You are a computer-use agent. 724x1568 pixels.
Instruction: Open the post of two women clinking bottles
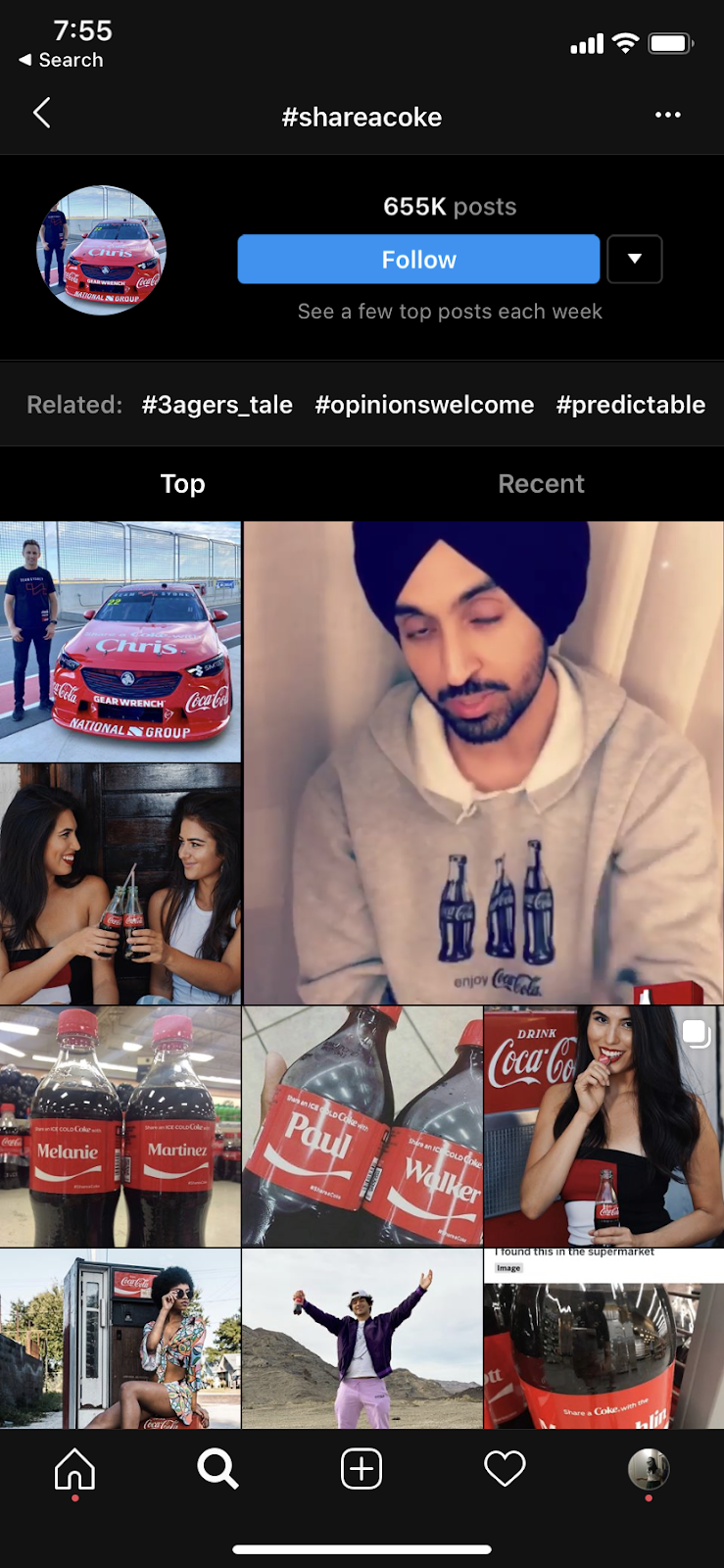(121, 884)
